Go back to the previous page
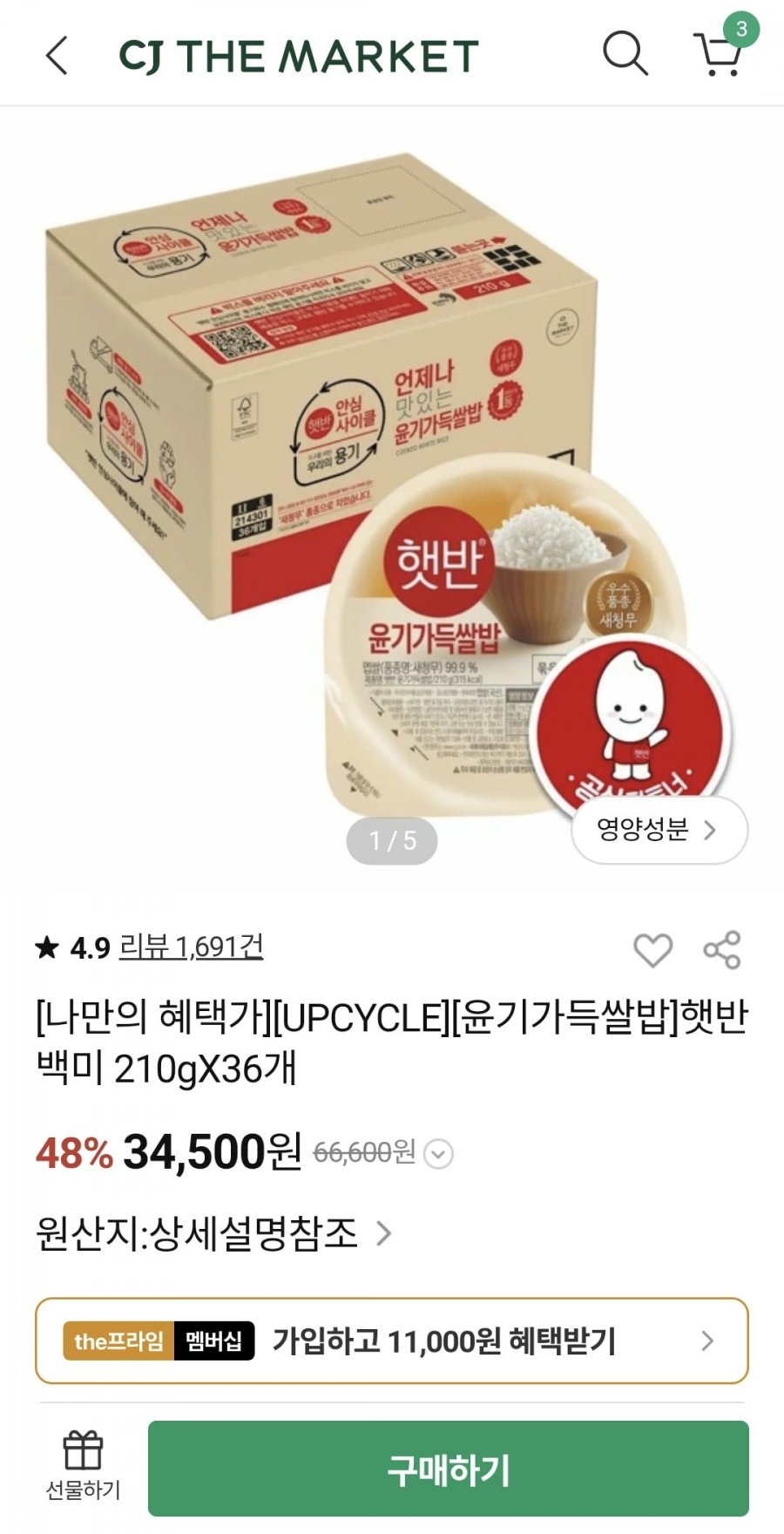 click(57, 56)
